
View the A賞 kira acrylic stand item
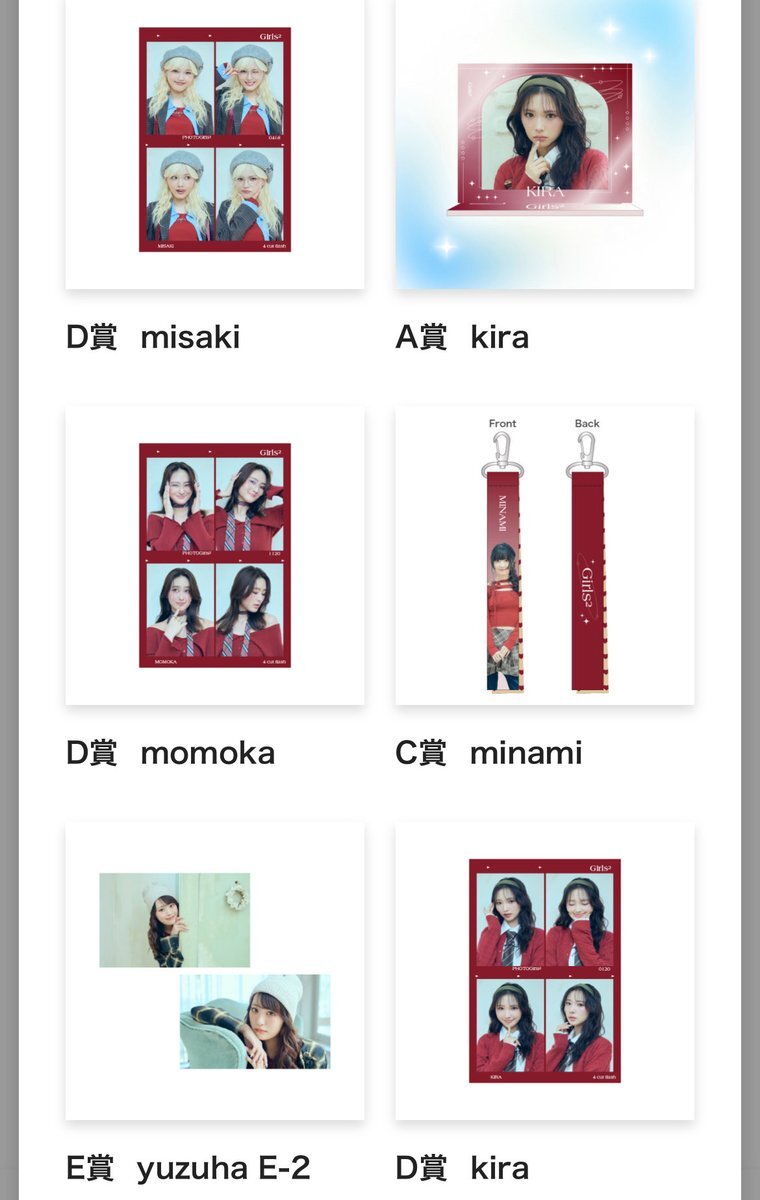[544, 140]
